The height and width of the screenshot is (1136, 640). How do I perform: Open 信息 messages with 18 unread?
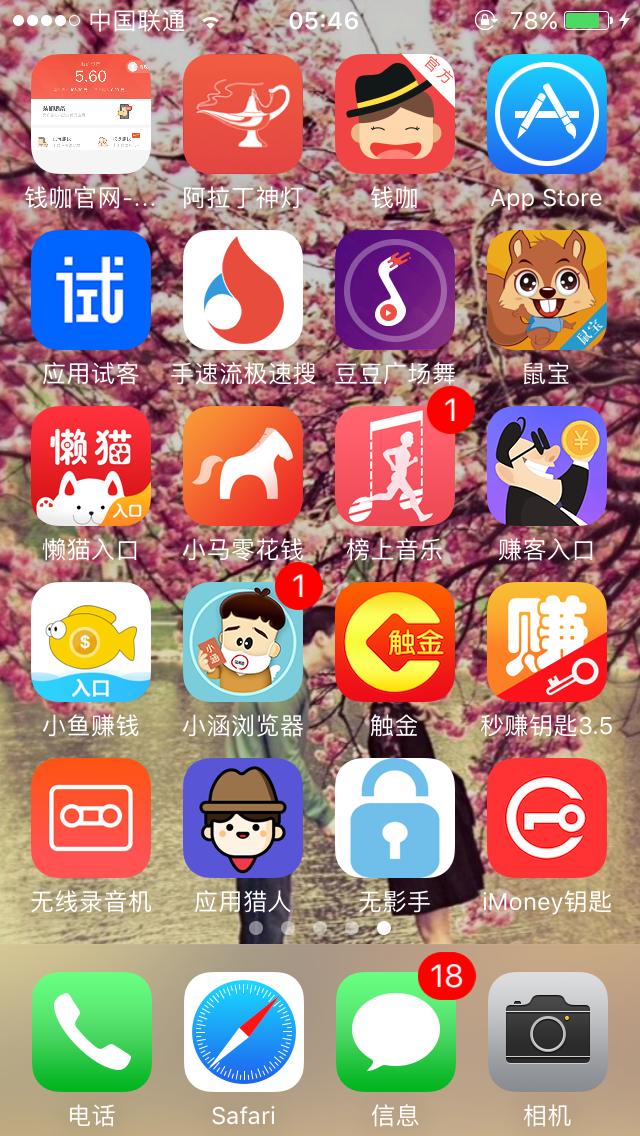click(x=395, y=1032)
